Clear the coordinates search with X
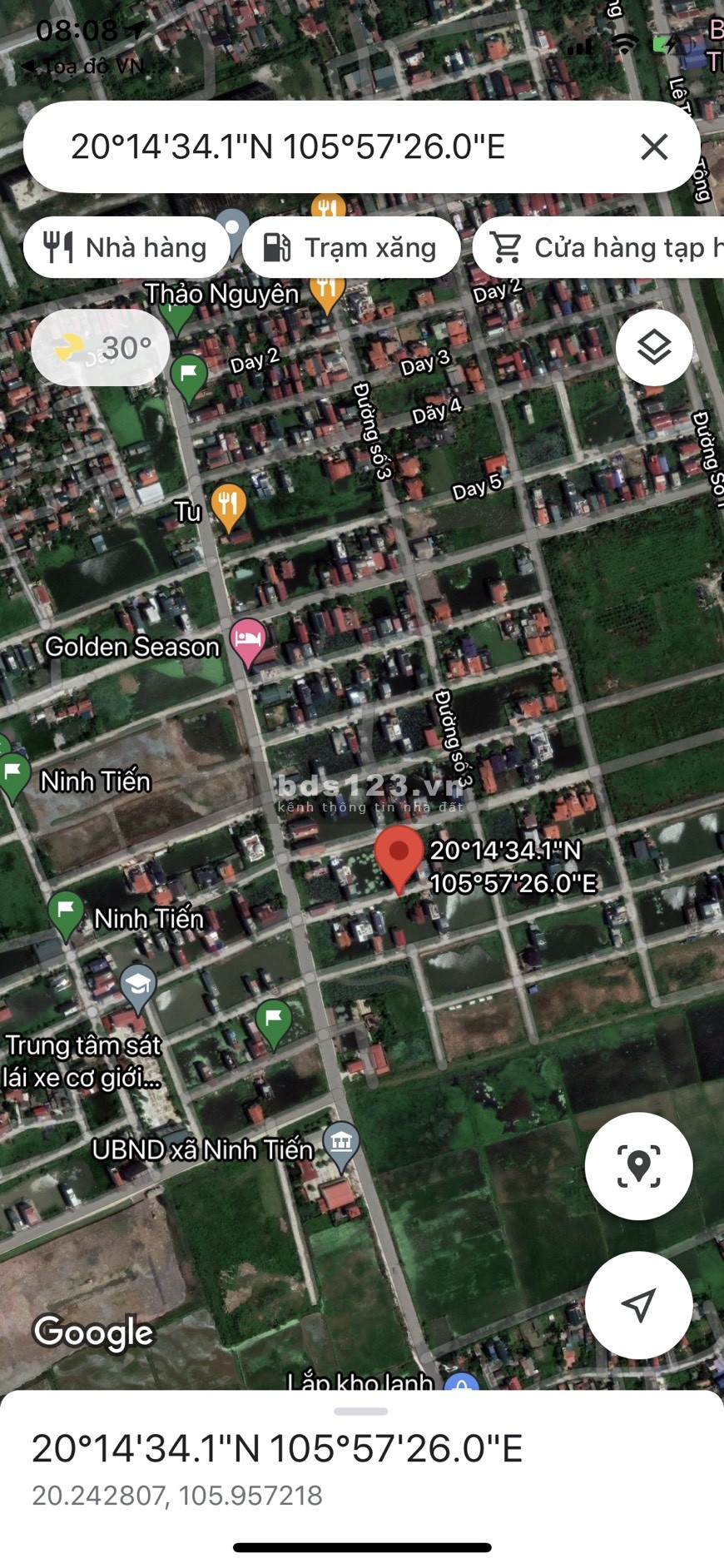Screen dimensions: 724x1568 (654, 147)
